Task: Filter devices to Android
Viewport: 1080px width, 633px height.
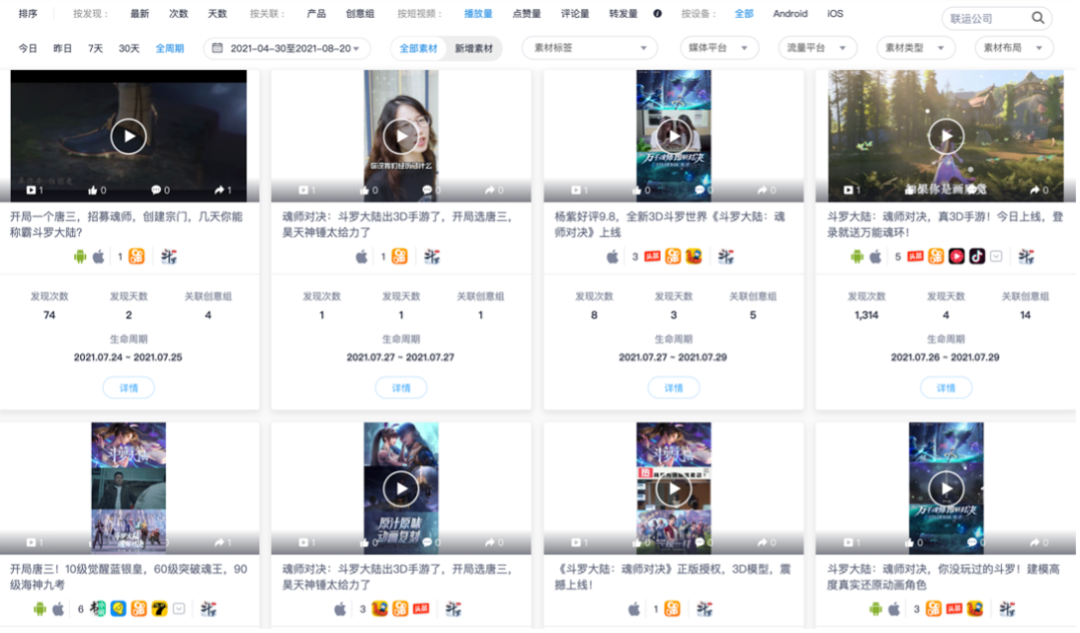Action: (790, 14)
